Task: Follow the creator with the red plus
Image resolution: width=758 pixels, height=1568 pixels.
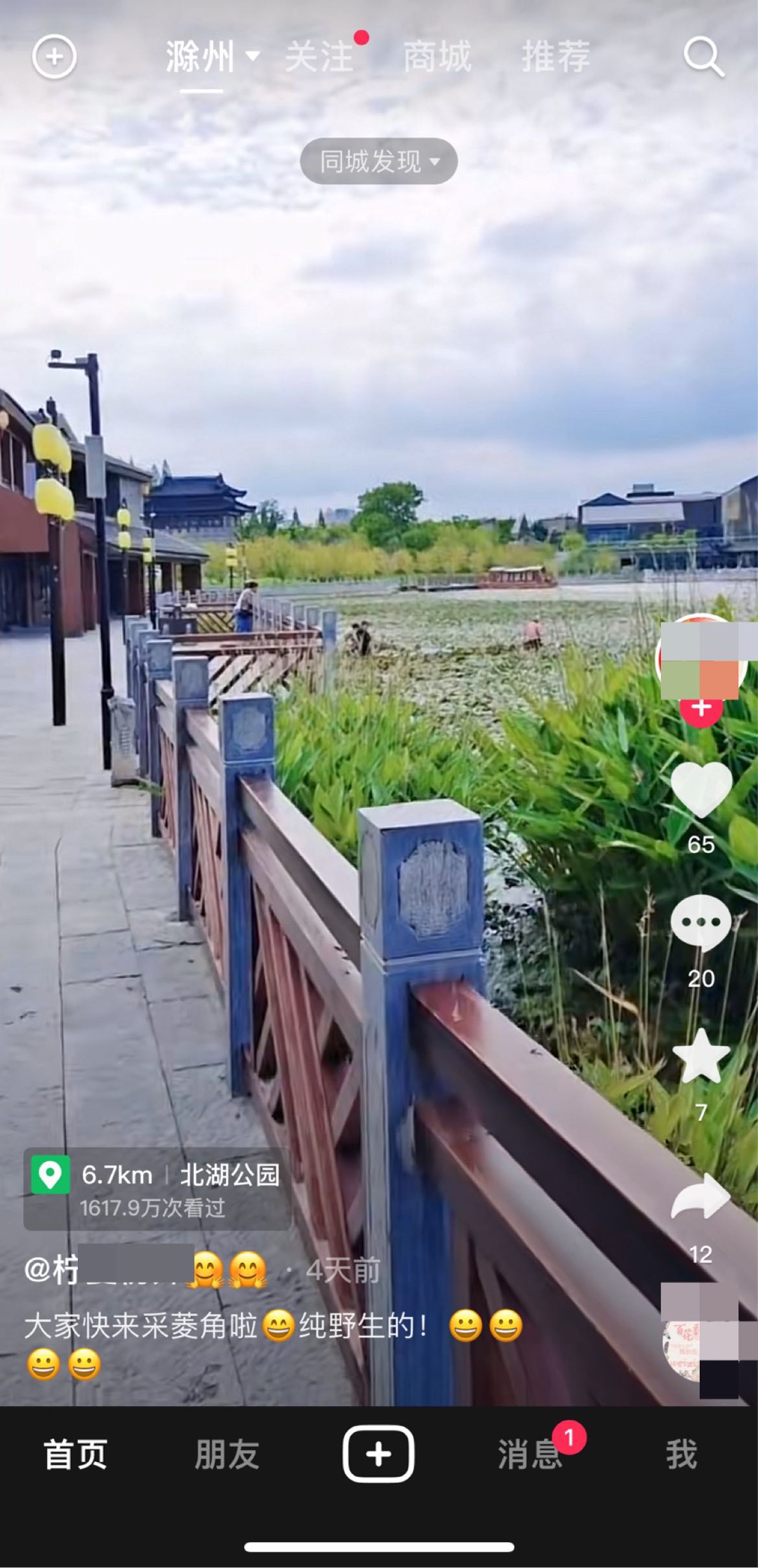Action: click(x=701, y=709)
